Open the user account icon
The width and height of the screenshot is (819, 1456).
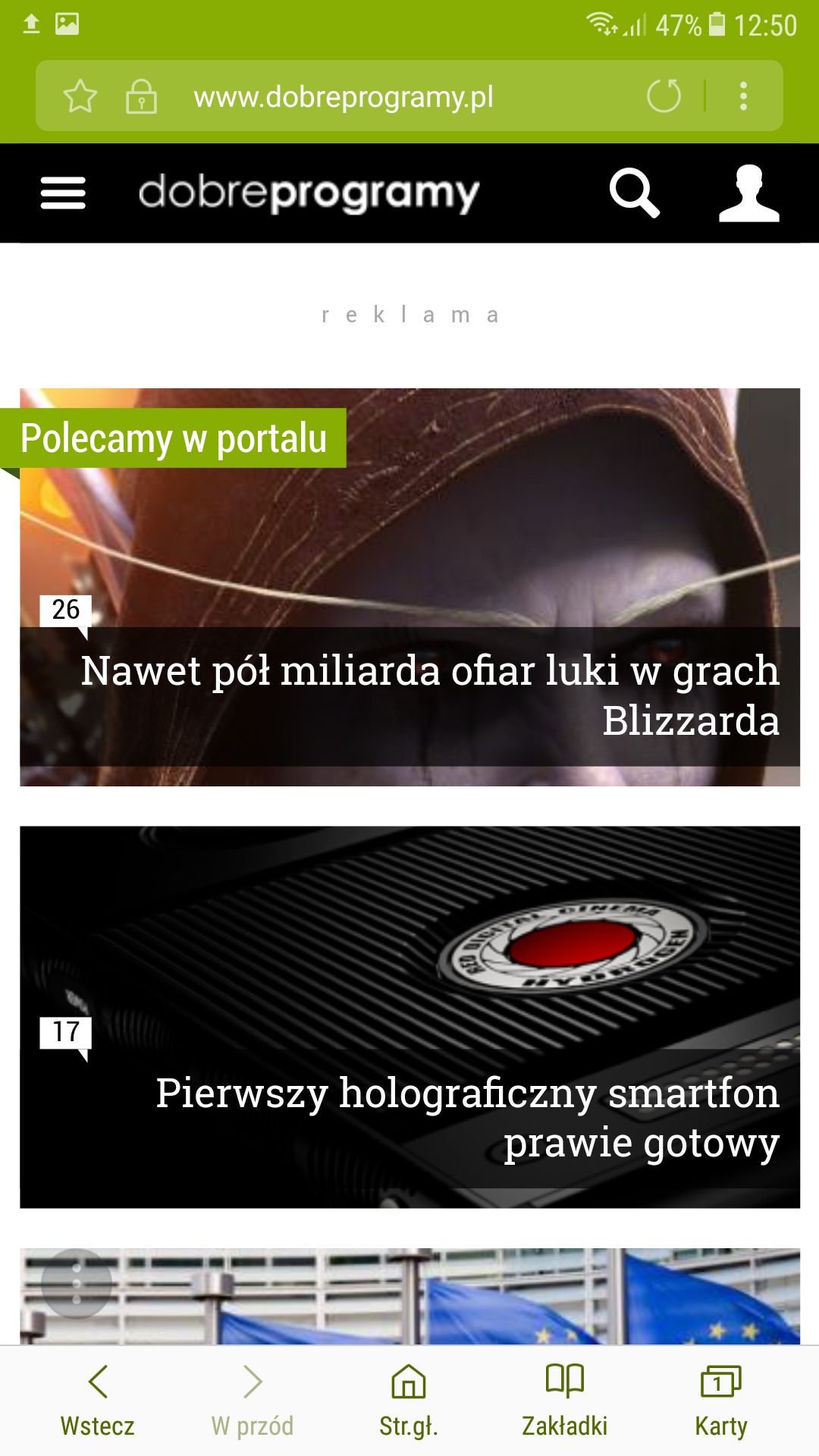749,193
